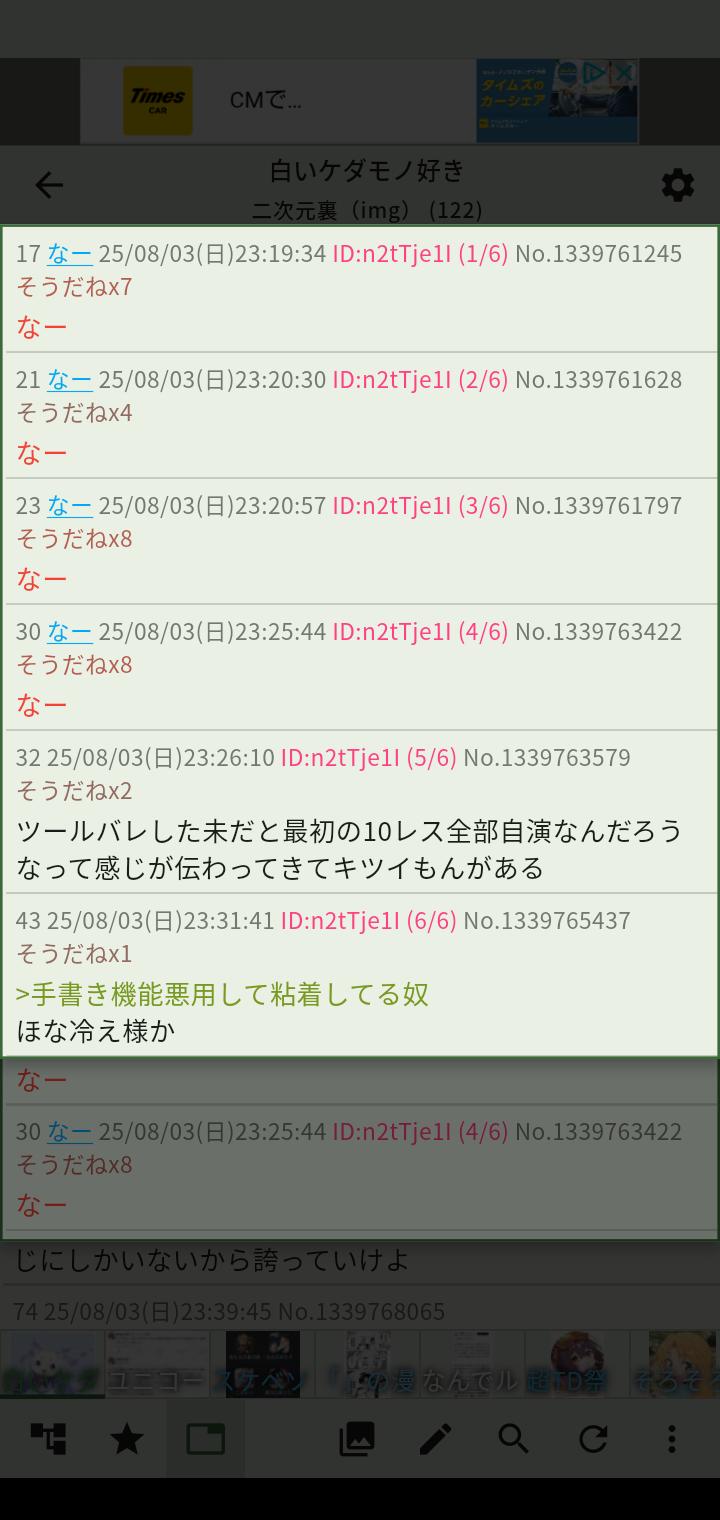Tap the なー link in post 21
The width and height of the screenshot is (720, 1520).
(x=69, y=379)
